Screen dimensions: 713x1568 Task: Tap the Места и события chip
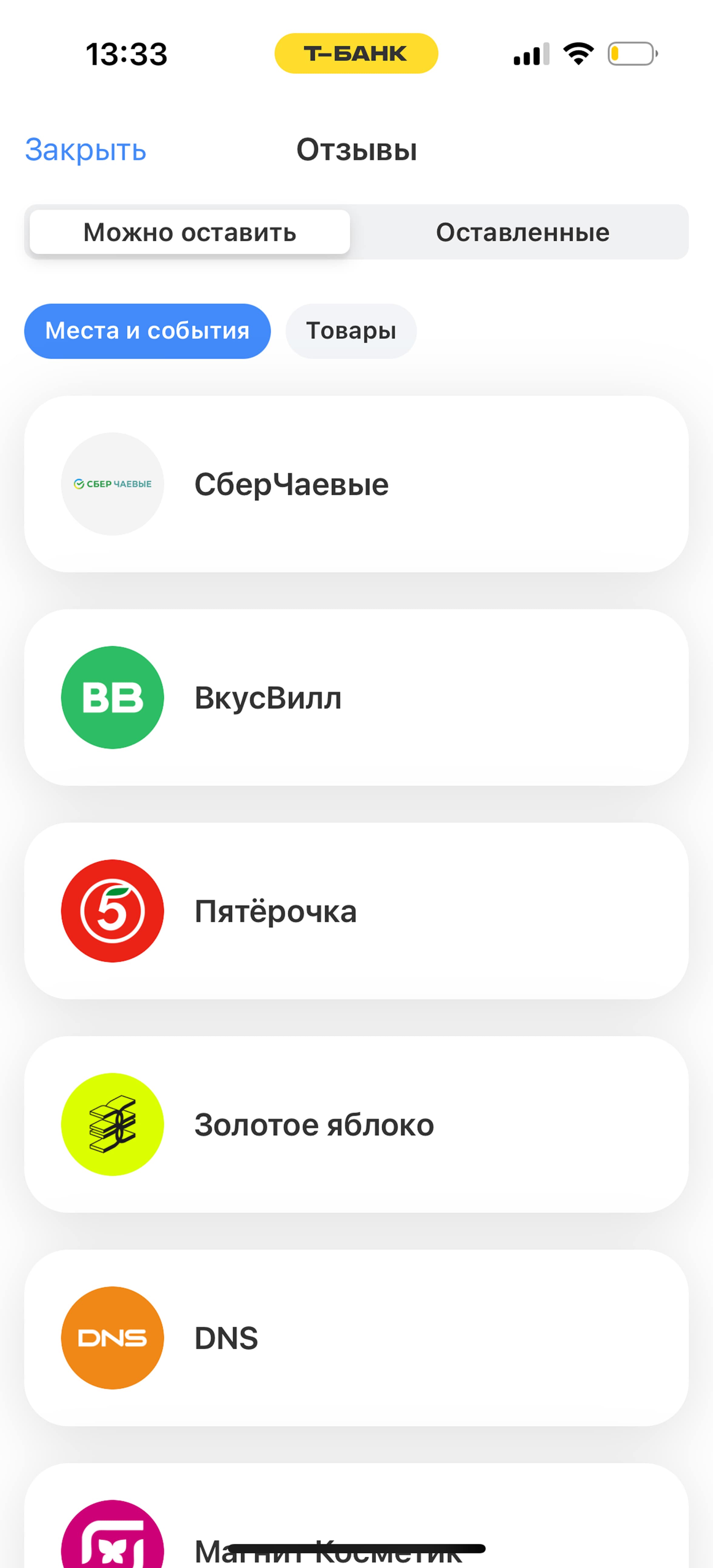tap(147, 331)
